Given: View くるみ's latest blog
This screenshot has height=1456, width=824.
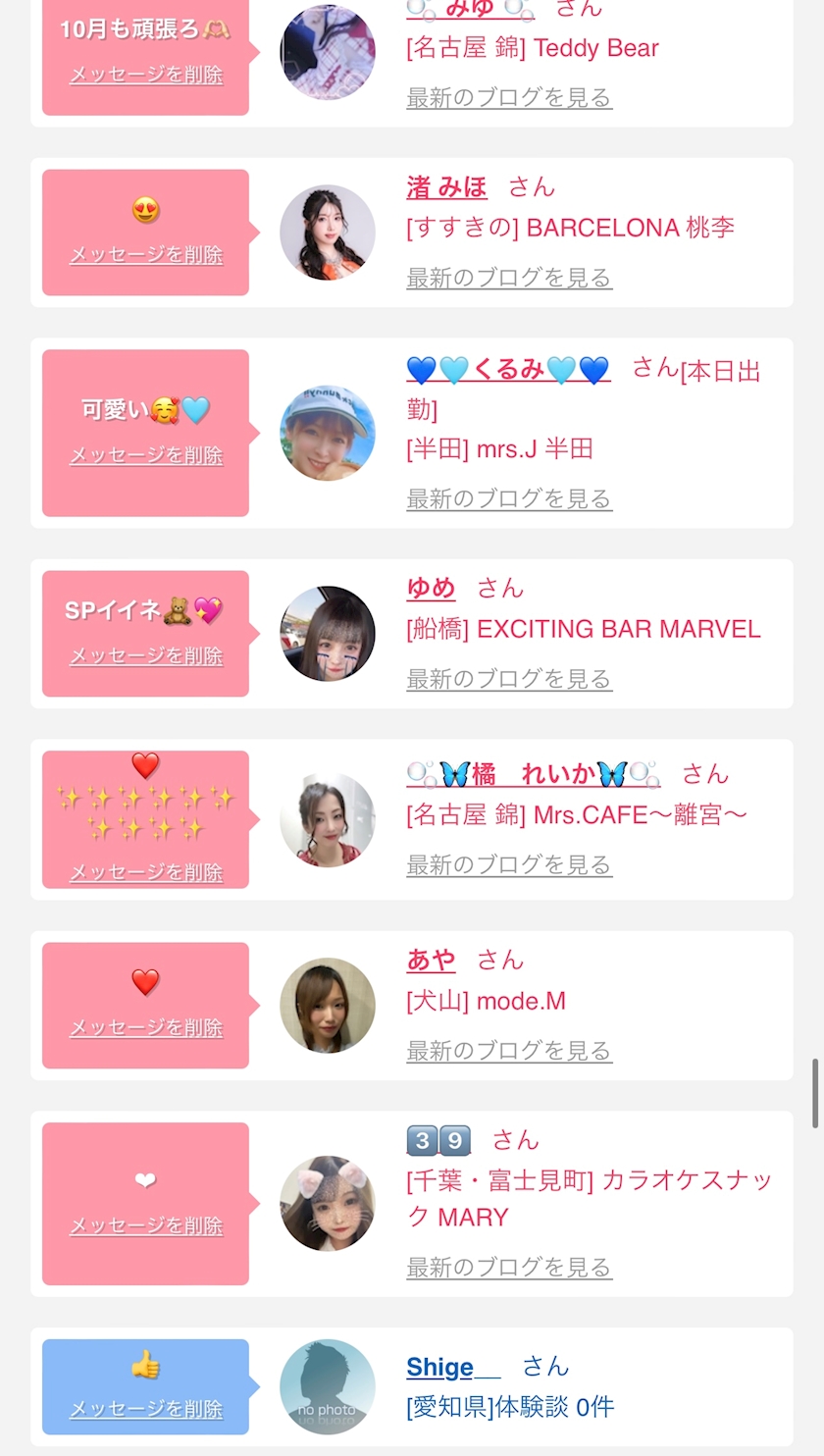Looking at the screenshot, I should click(509, 499).
